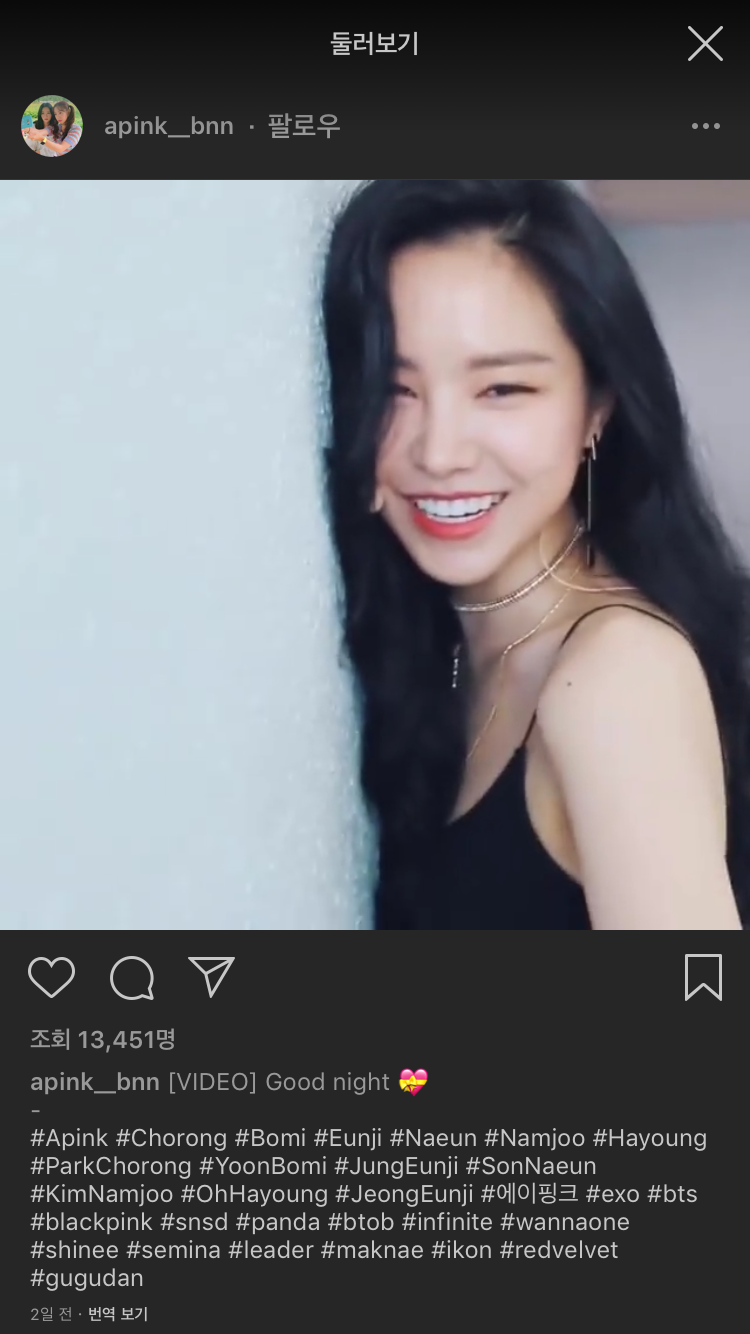
Task: Open the apink__bnn username menu entry
Action: pos(170,125)
